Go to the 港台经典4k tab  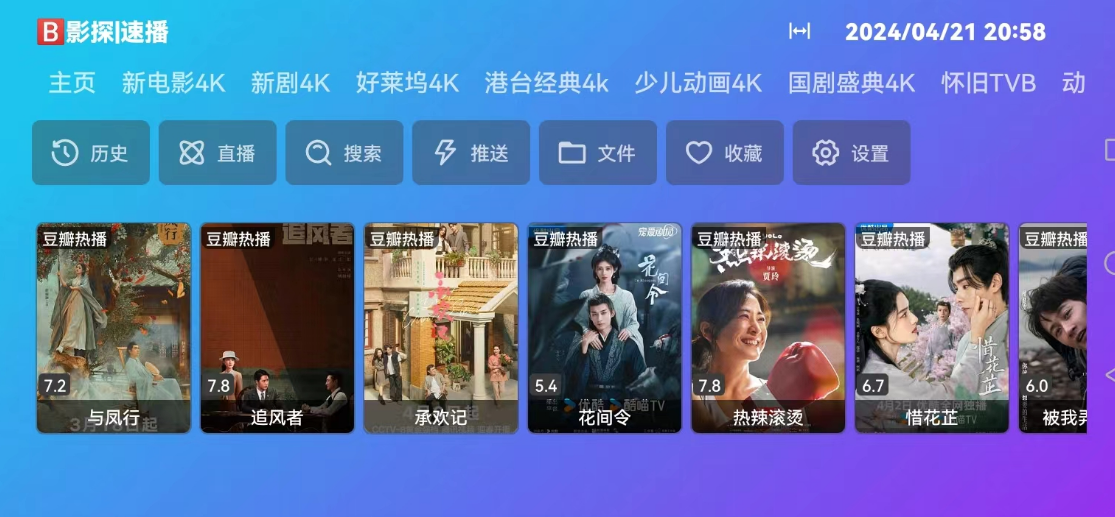(546, 83)
